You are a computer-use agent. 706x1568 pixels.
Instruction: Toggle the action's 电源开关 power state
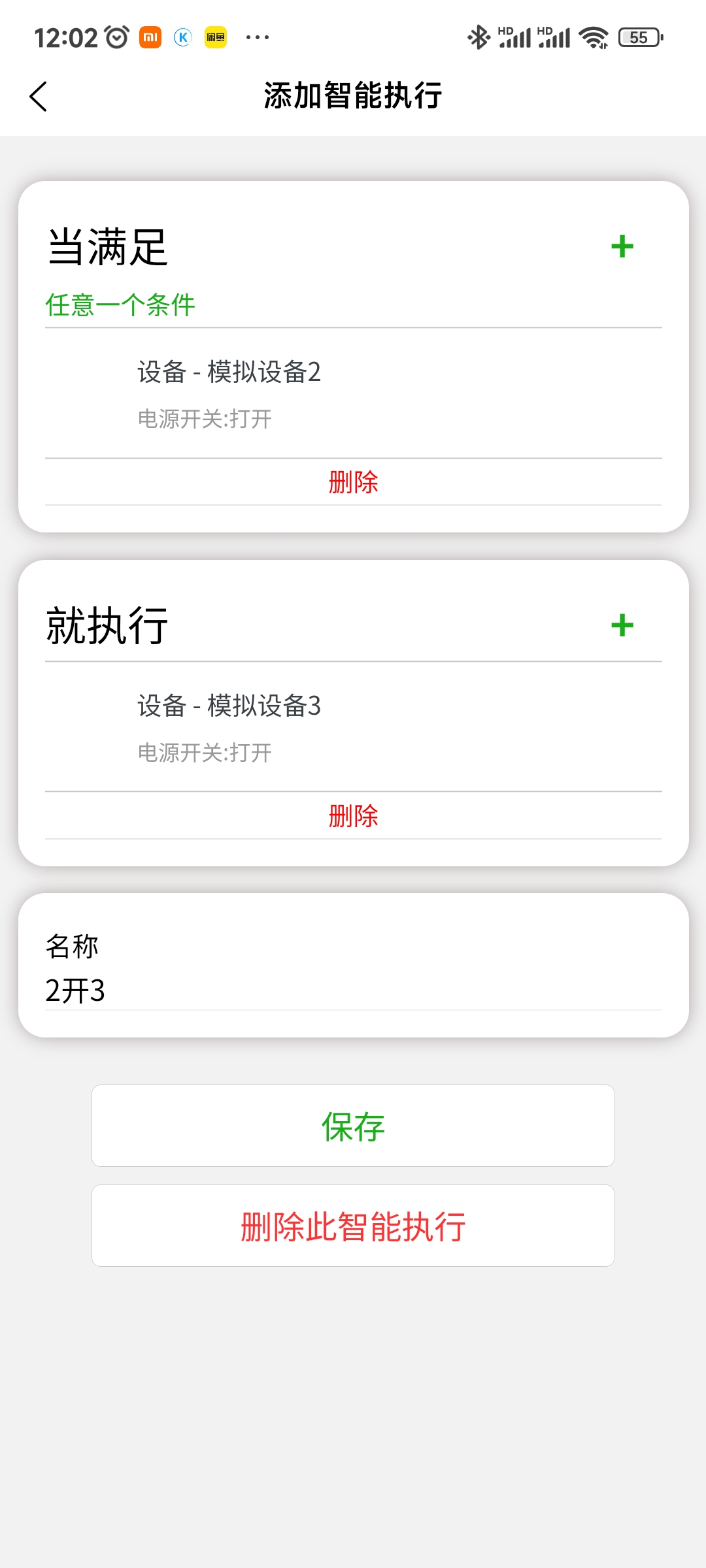[x=205, y=753]
